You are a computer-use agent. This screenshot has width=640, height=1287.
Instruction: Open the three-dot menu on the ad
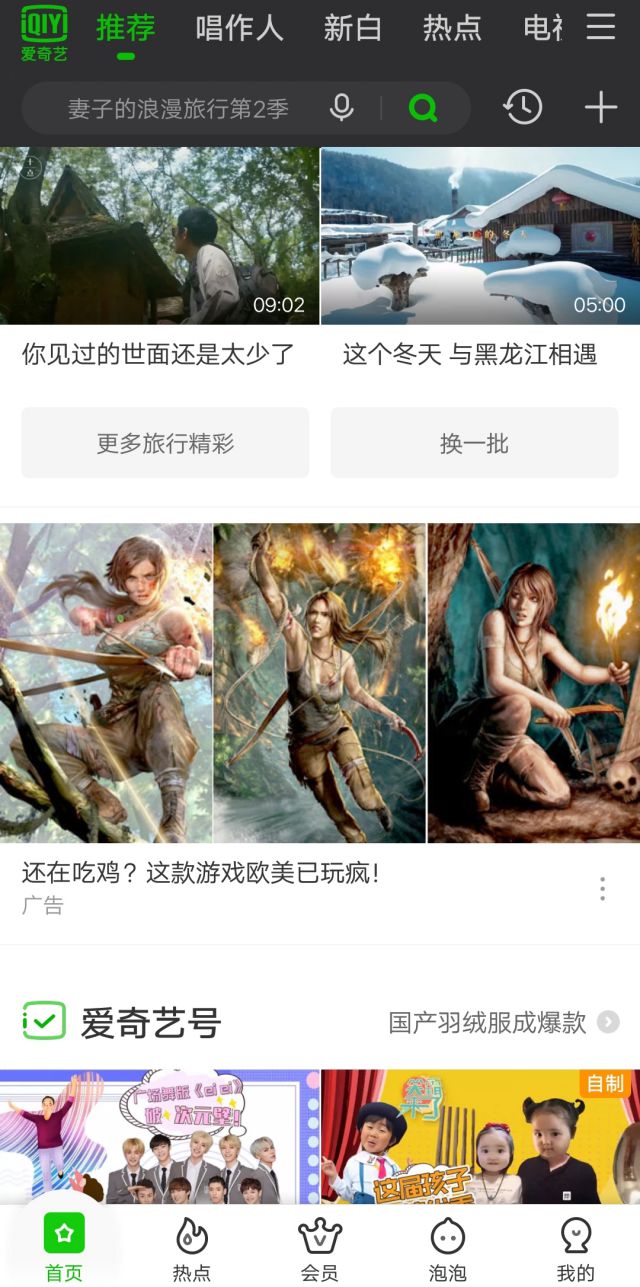point(602,889)
